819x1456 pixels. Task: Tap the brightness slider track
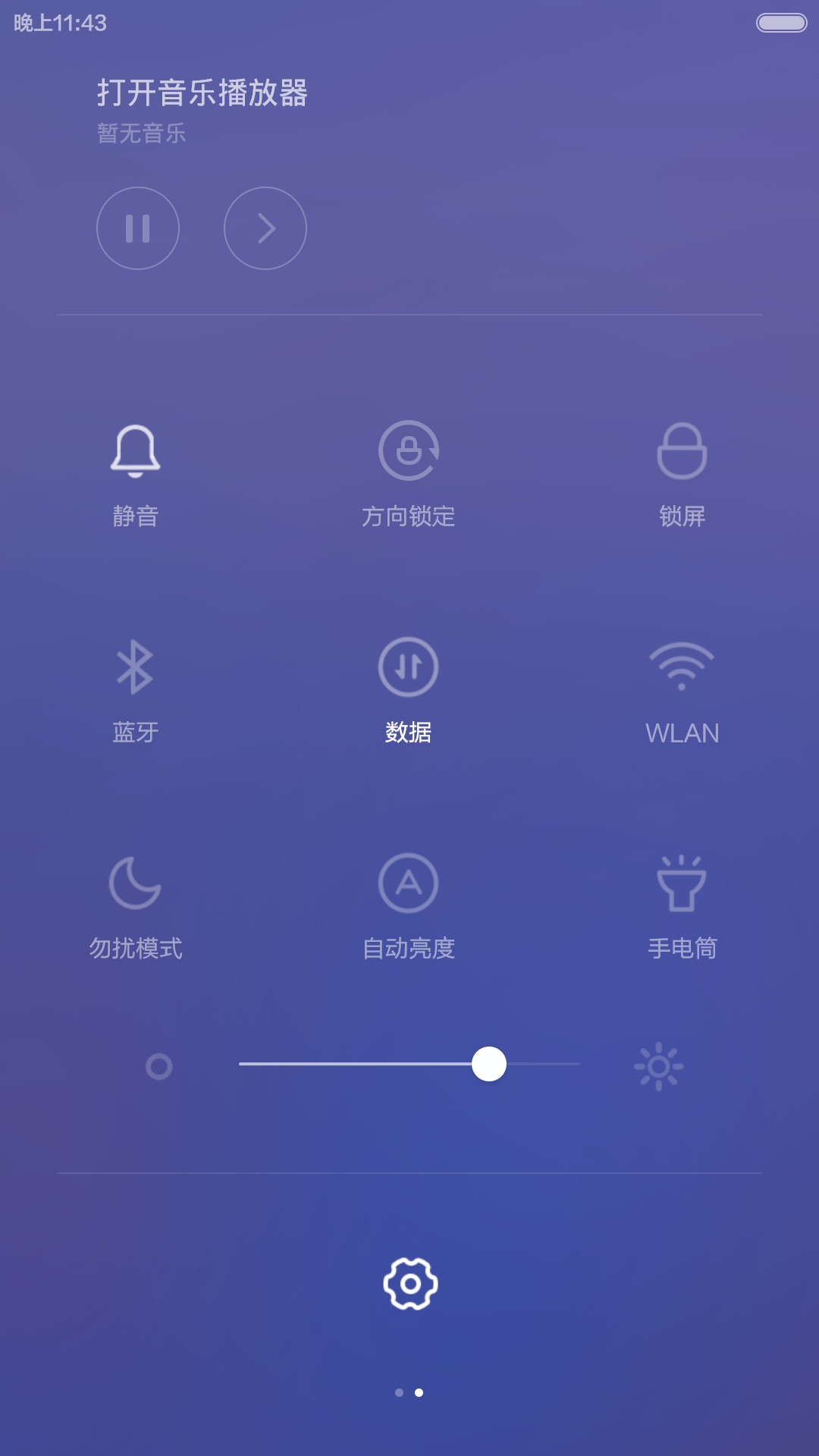(409, 1064)
